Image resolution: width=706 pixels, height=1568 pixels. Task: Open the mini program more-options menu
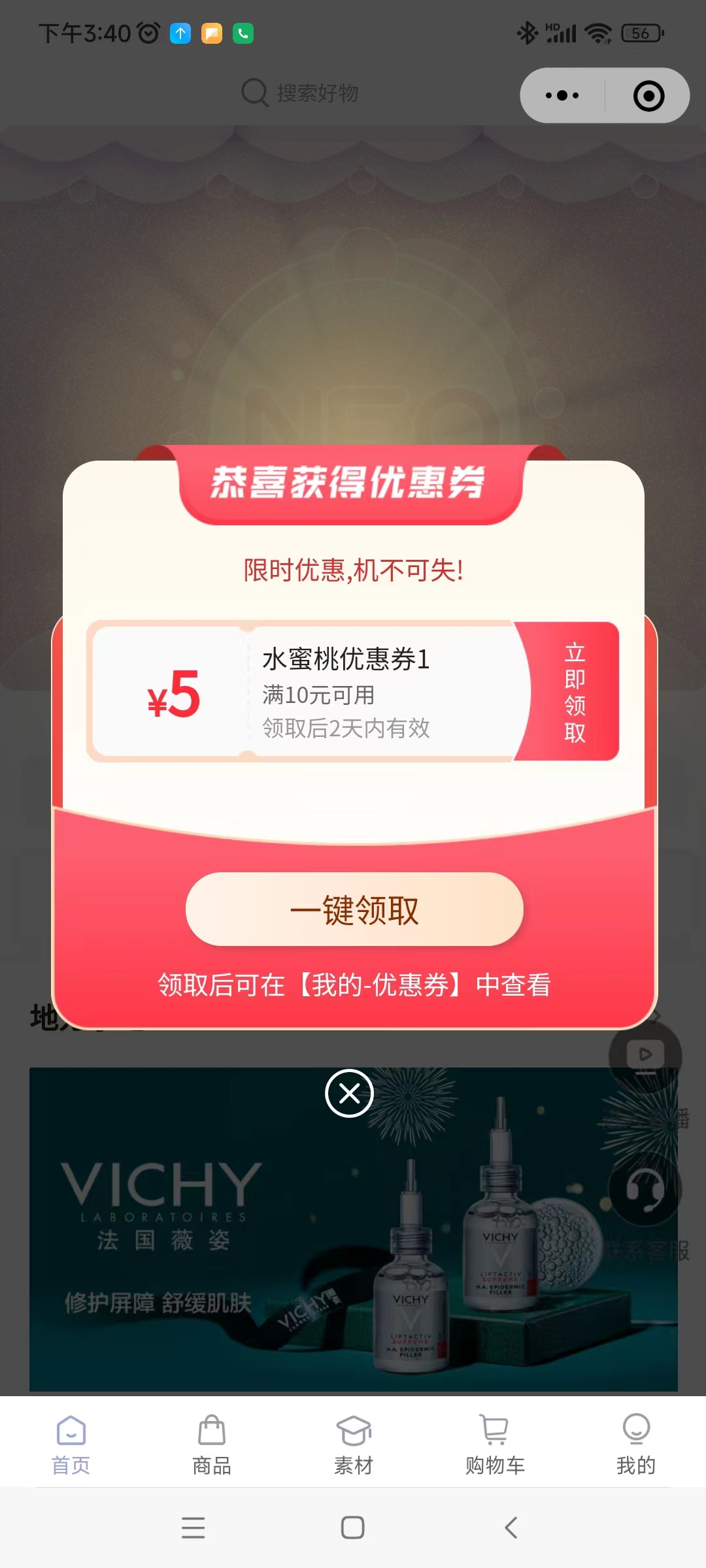tap(562, 95)
